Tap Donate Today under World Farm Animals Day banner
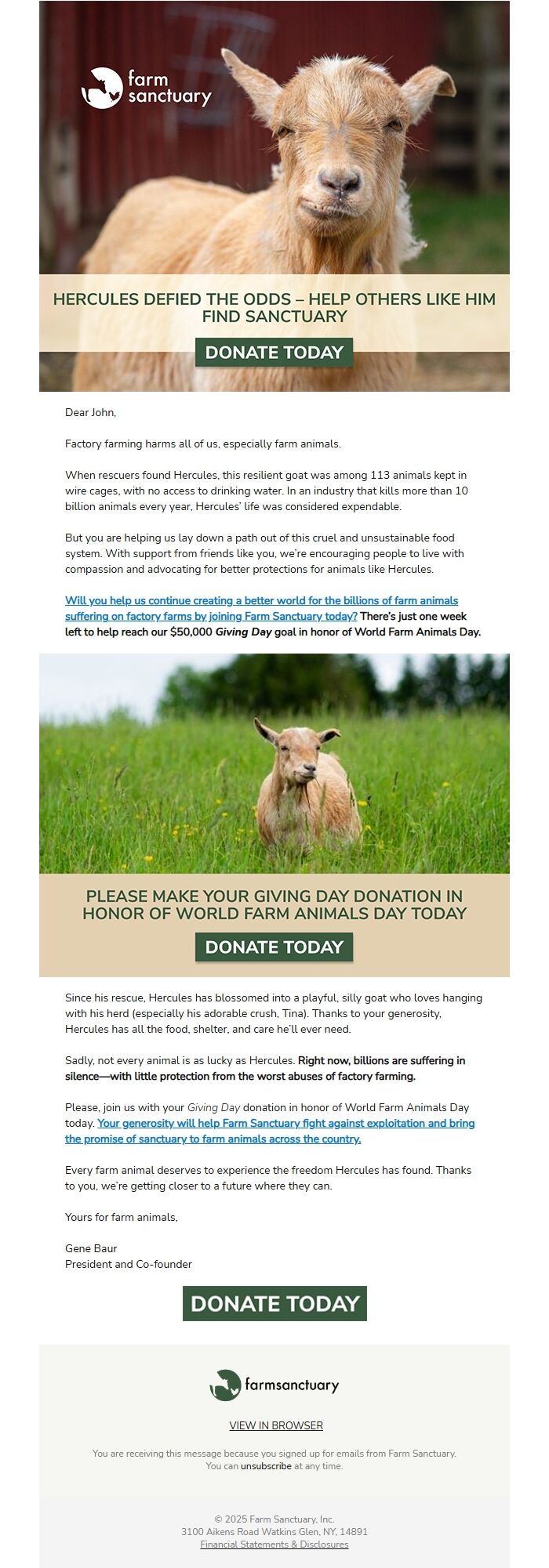Screen dimensions: 549x1568 point(274,947)
